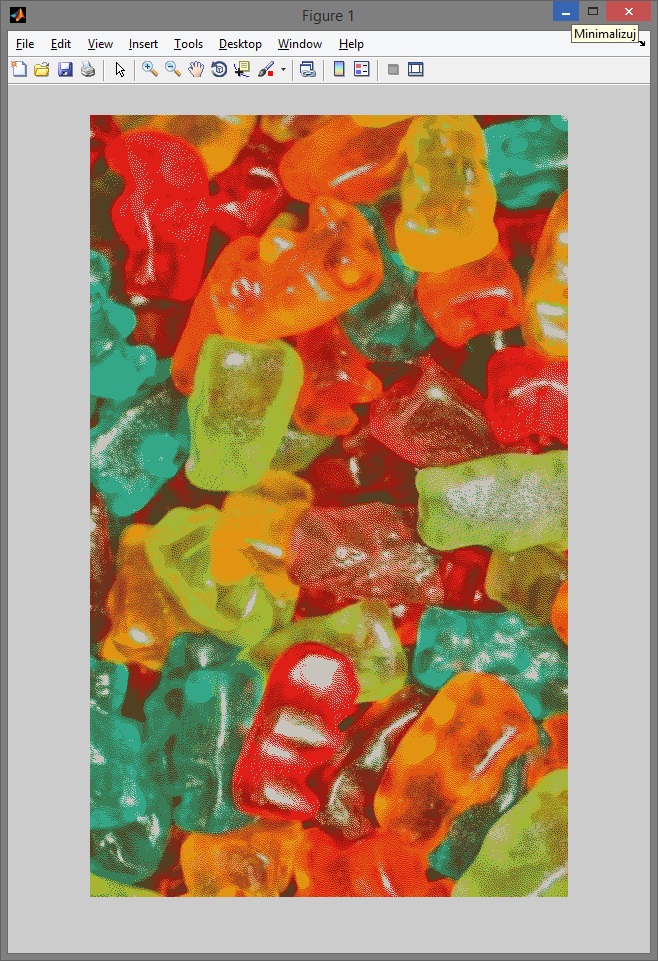
Task: Minimize the Figure 1 window
Action: point(566,11)
